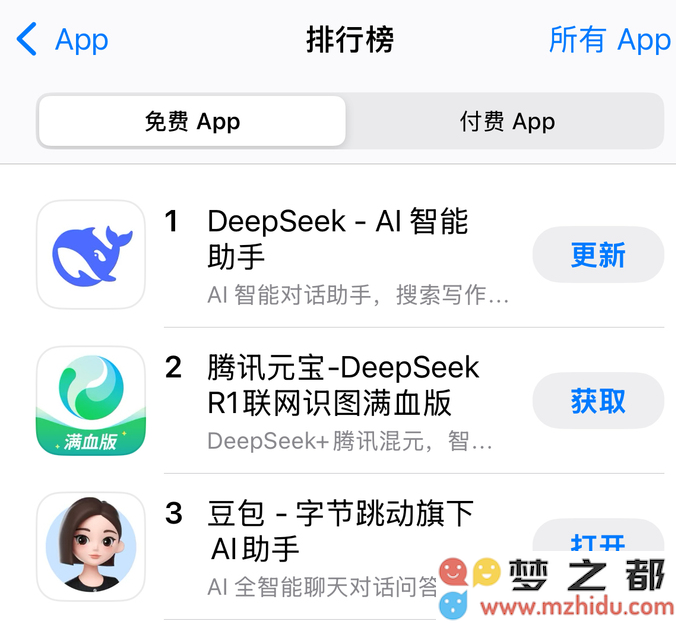Switch to the 付费 App segment
676x623 pixels.
pos(507,122)
